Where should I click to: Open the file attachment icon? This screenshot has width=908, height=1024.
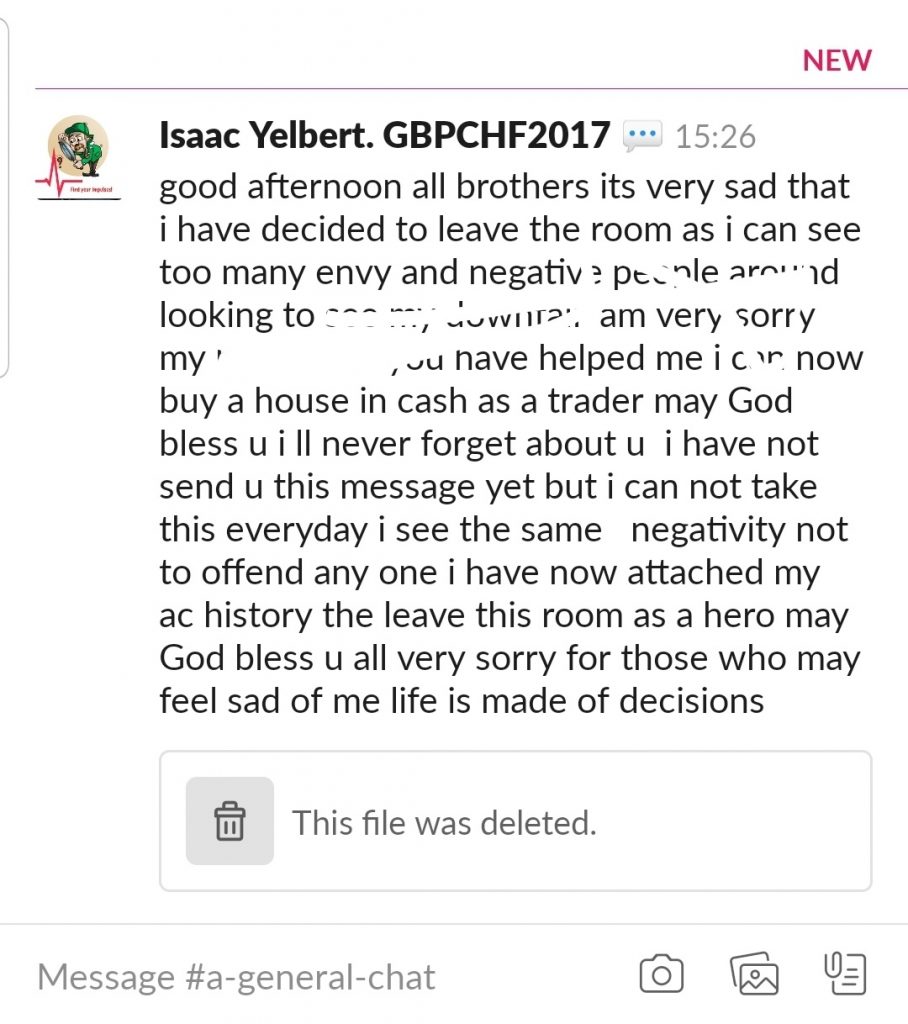(x=845, y=974)
